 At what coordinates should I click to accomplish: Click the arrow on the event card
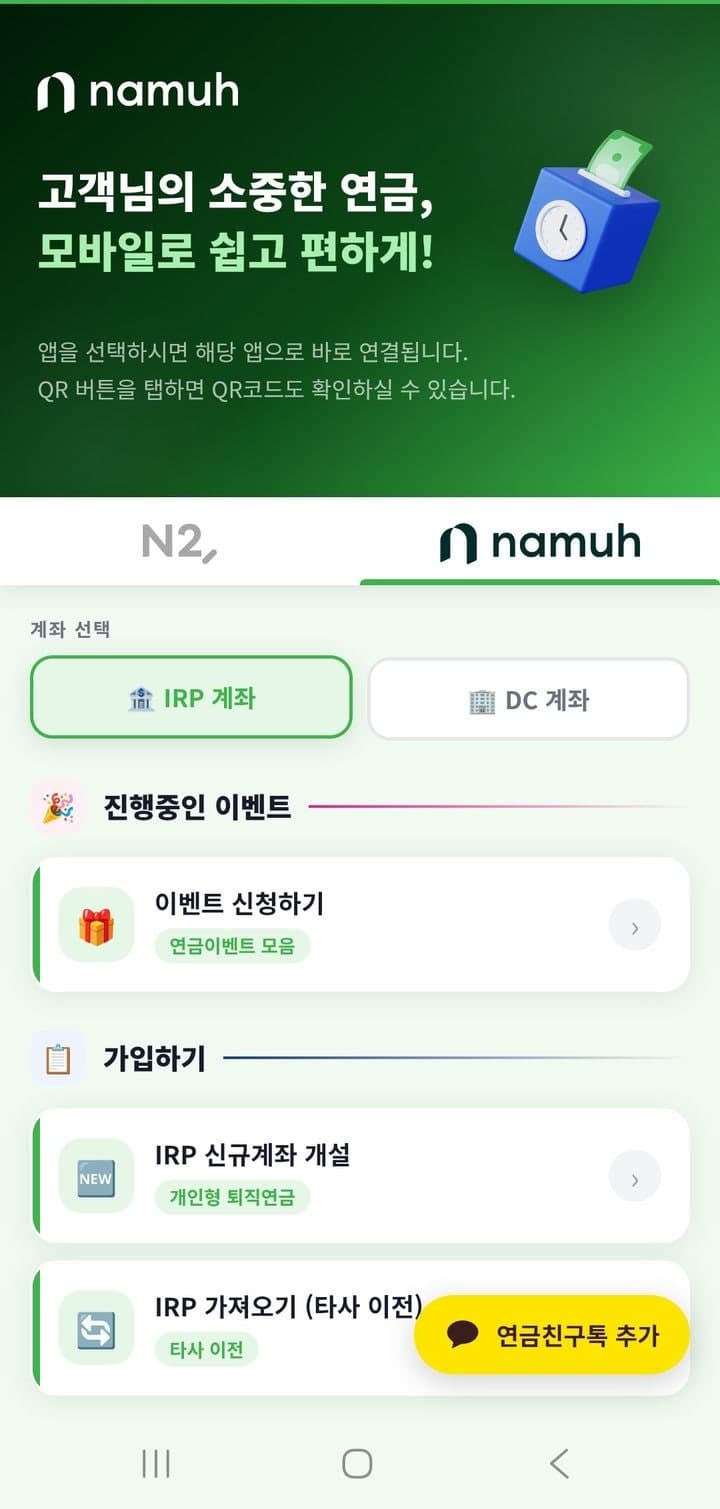pyautogui.click(x=634, y=925)
